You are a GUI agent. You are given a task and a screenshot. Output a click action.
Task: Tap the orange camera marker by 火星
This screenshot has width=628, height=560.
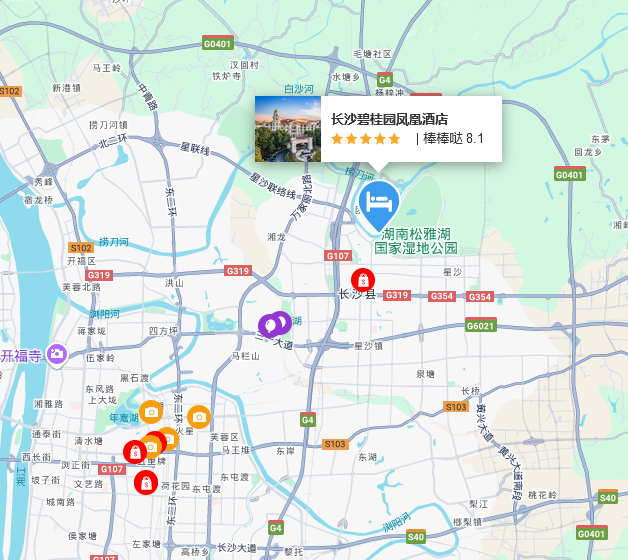[199, 415]
